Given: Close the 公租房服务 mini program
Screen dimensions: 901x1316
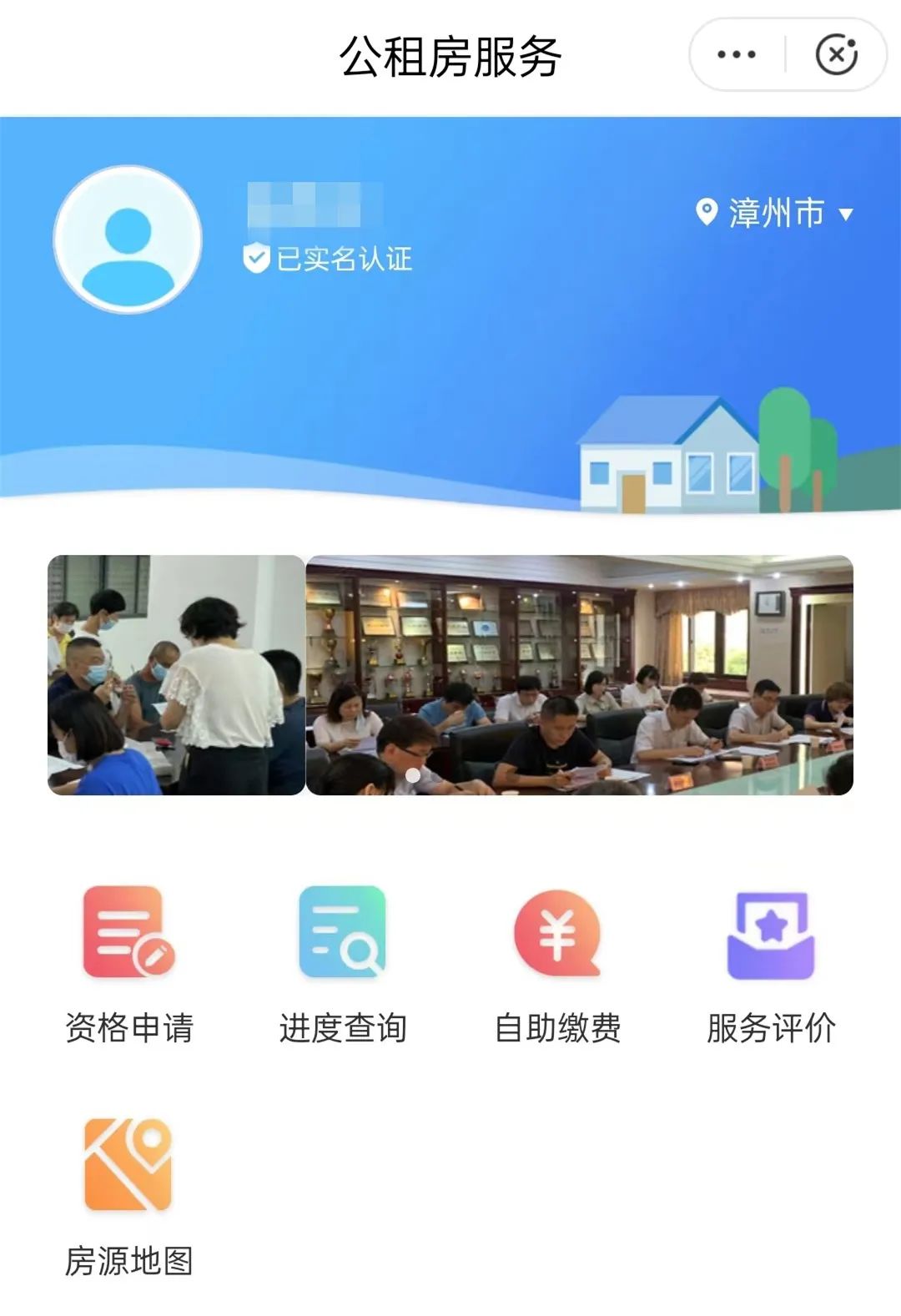Looking at the screenshot, I should (836, 55).
